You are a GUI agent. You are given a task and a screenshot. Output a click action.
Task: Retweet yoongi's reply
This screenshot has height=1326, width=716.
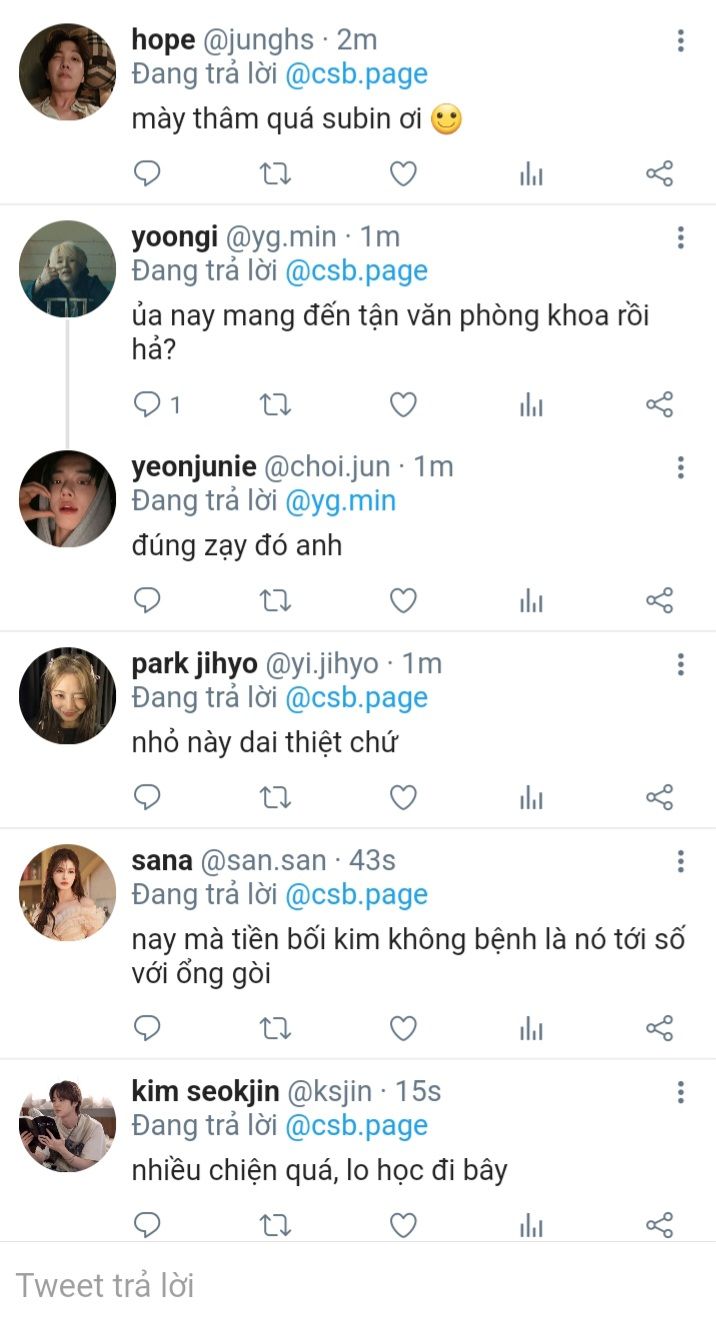(275, 405)
